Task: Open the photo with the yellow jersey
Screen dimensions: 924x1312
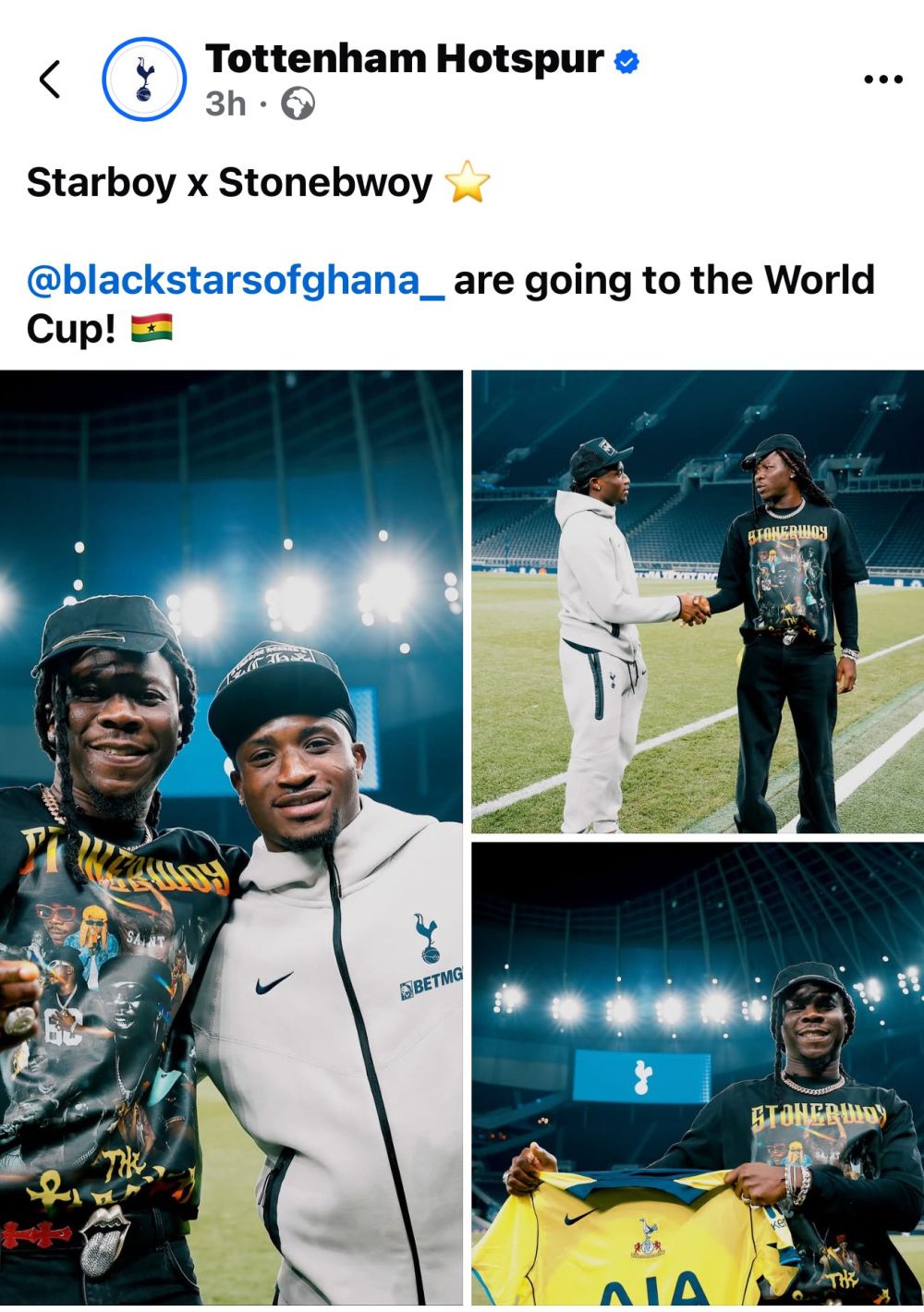Action: [x=698, y=1073]
